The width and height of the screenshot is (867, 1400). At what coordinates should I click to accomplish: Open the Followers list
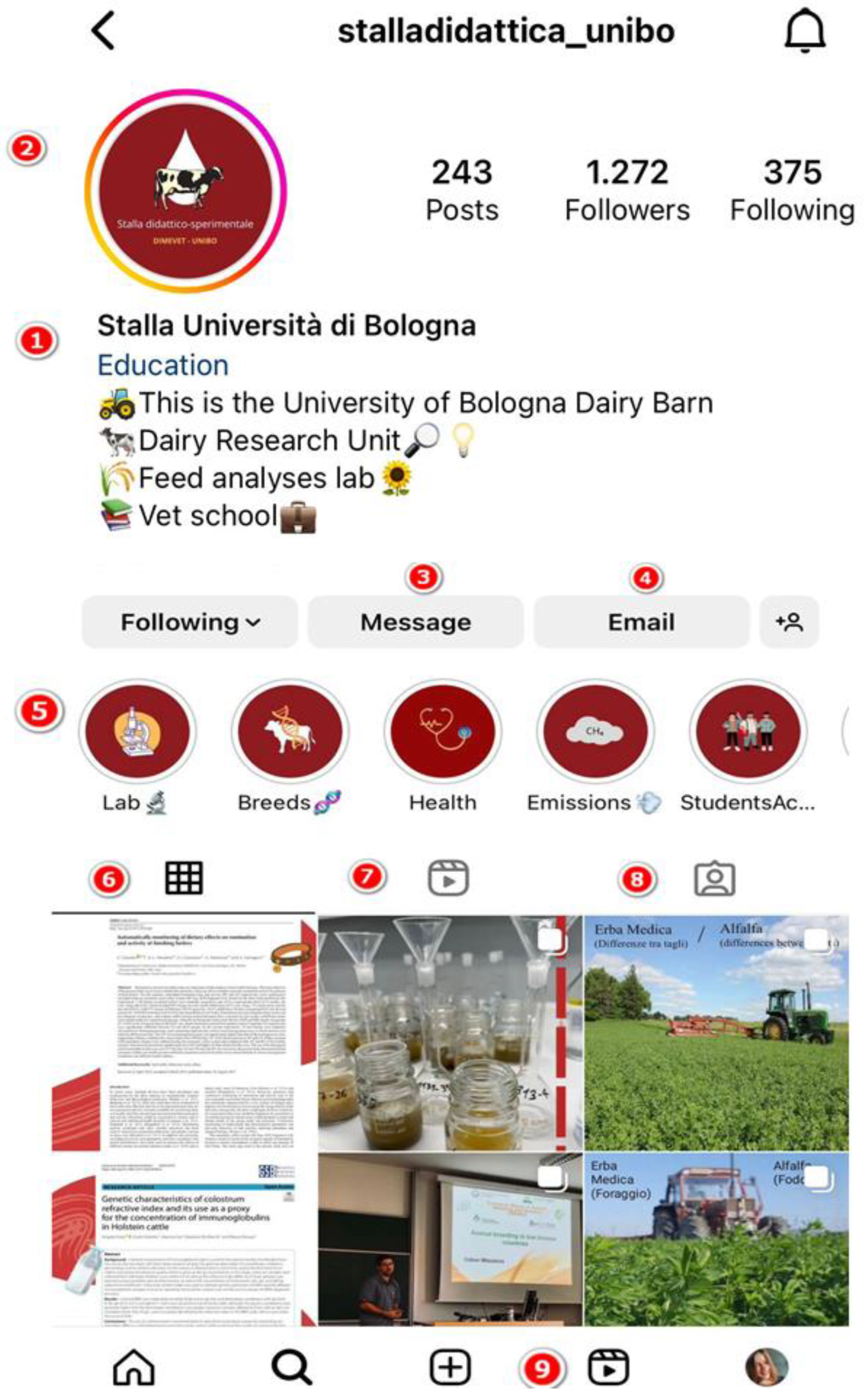pos(627,190)
